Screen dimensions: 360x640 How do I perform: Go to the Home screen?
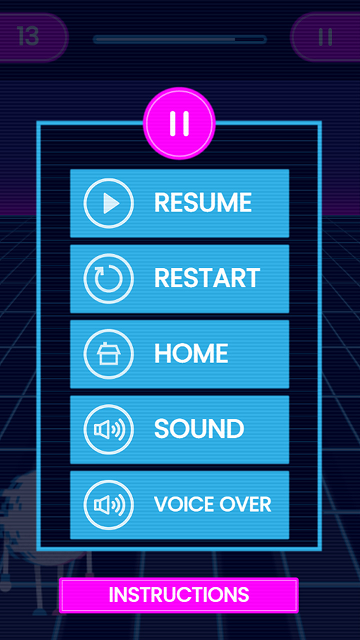click(x=180, y=354)
